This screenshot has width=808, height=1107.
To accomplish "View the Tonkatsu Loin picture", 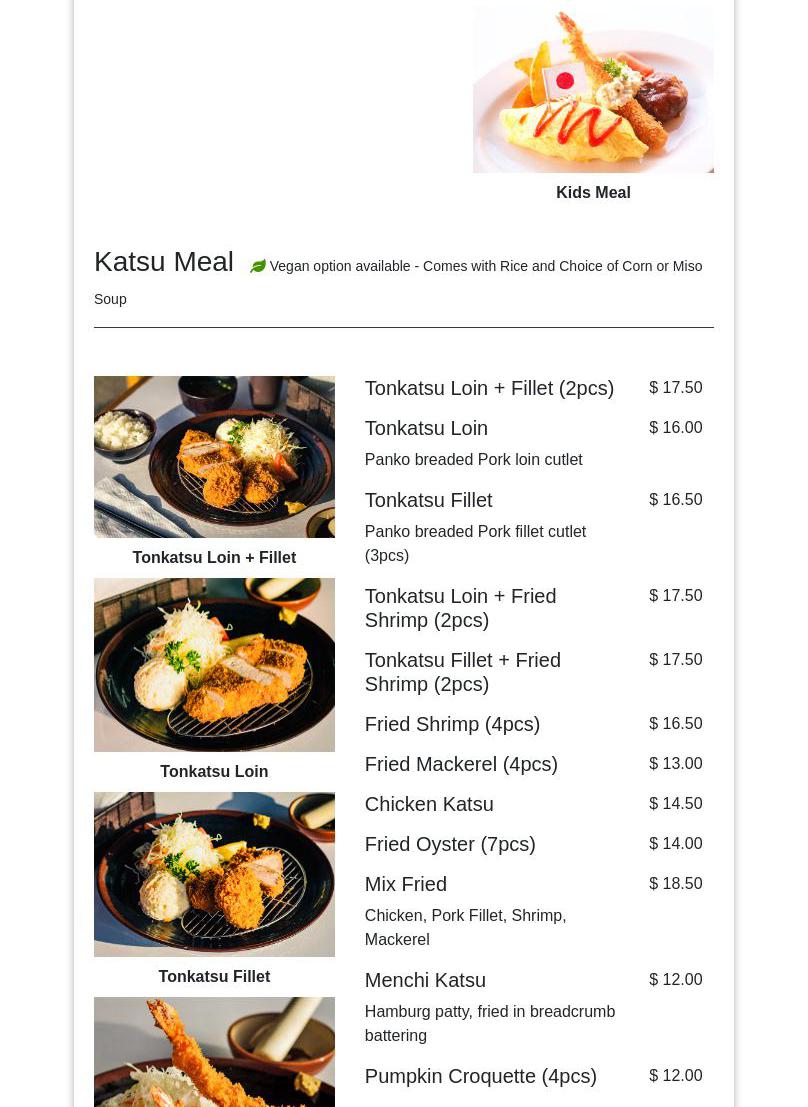I will 214,665.
